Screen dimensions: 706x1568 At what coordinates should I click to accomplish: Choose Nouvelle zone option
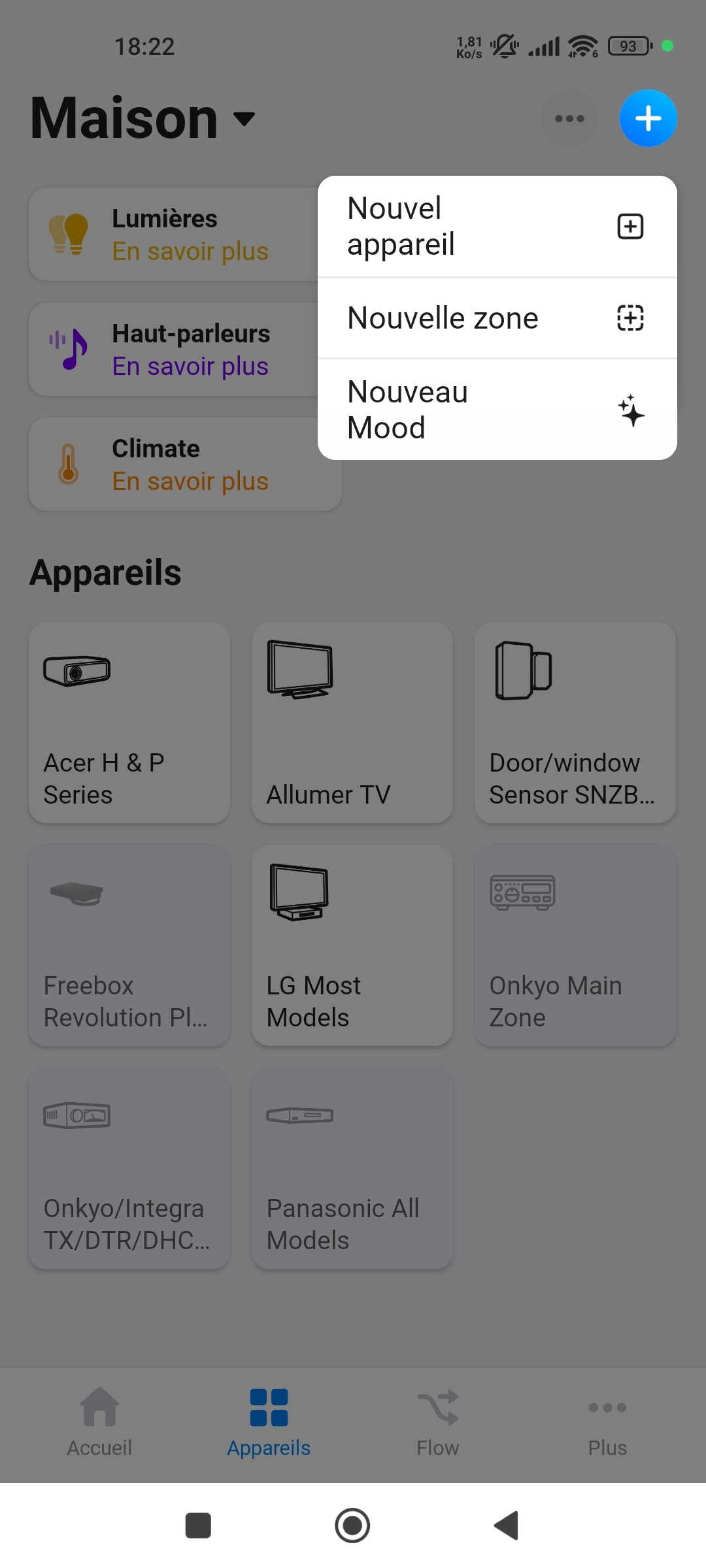[497, 318]
